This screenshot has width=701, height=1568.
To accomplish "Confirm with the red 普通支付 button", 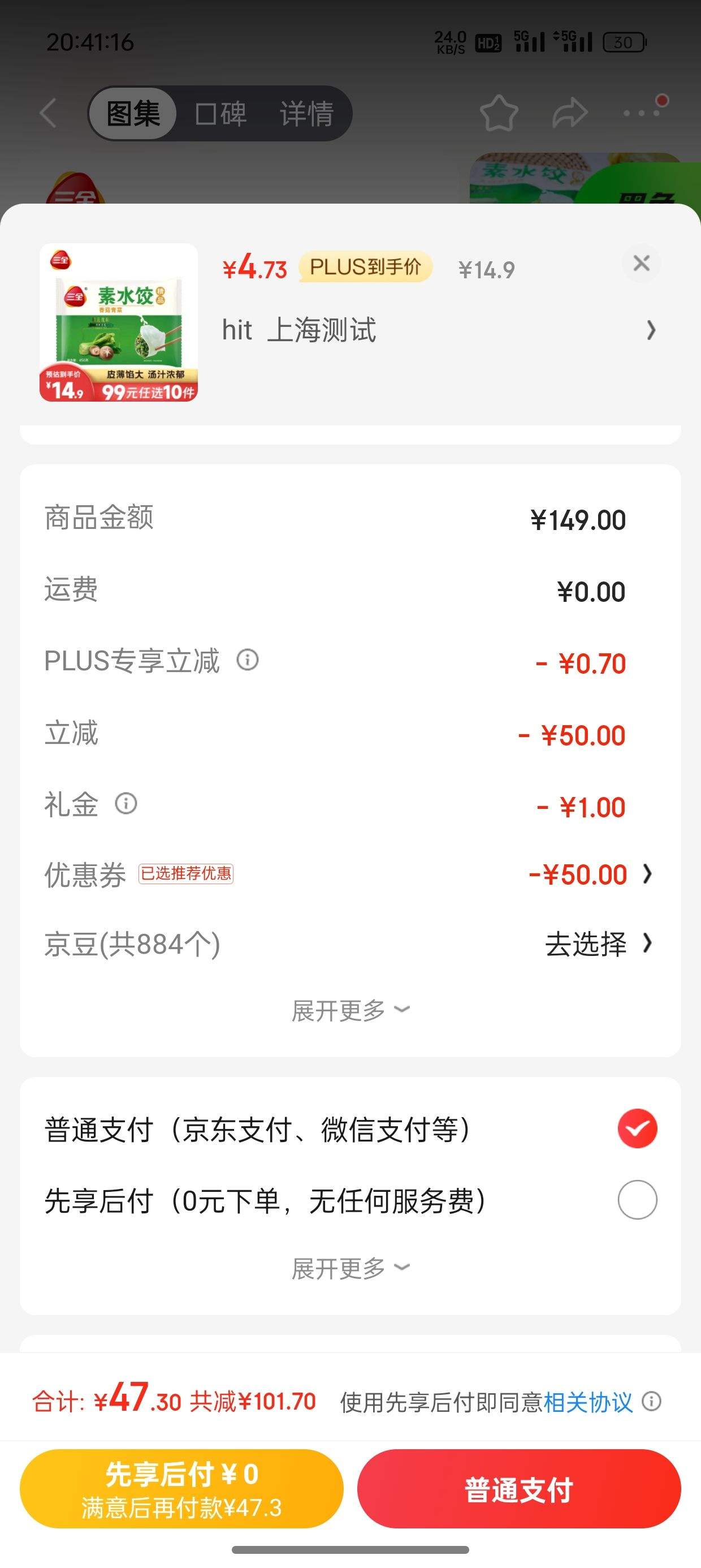I will pyautogui.click(x=518, y=1489).
